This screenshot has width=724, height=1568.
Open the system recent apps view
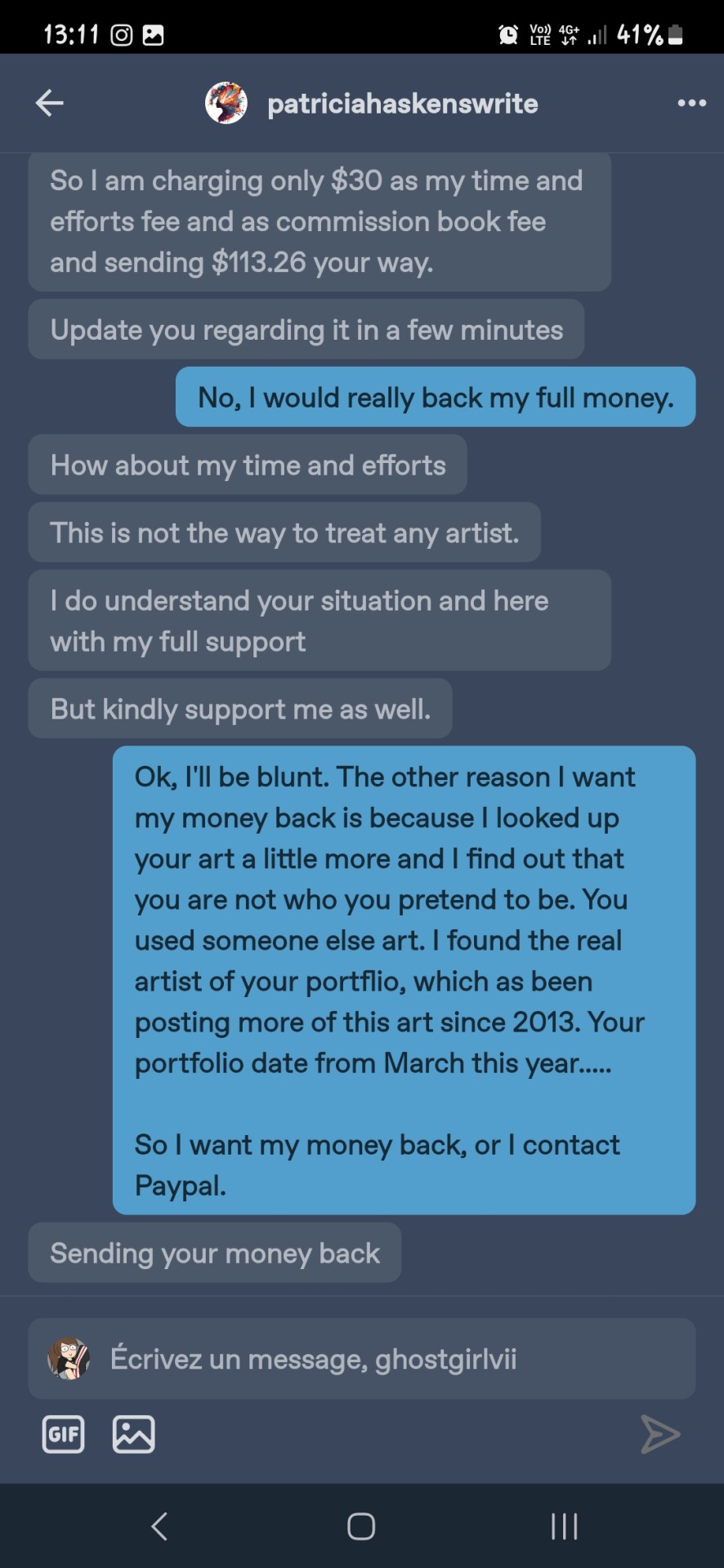(564, 1526)
